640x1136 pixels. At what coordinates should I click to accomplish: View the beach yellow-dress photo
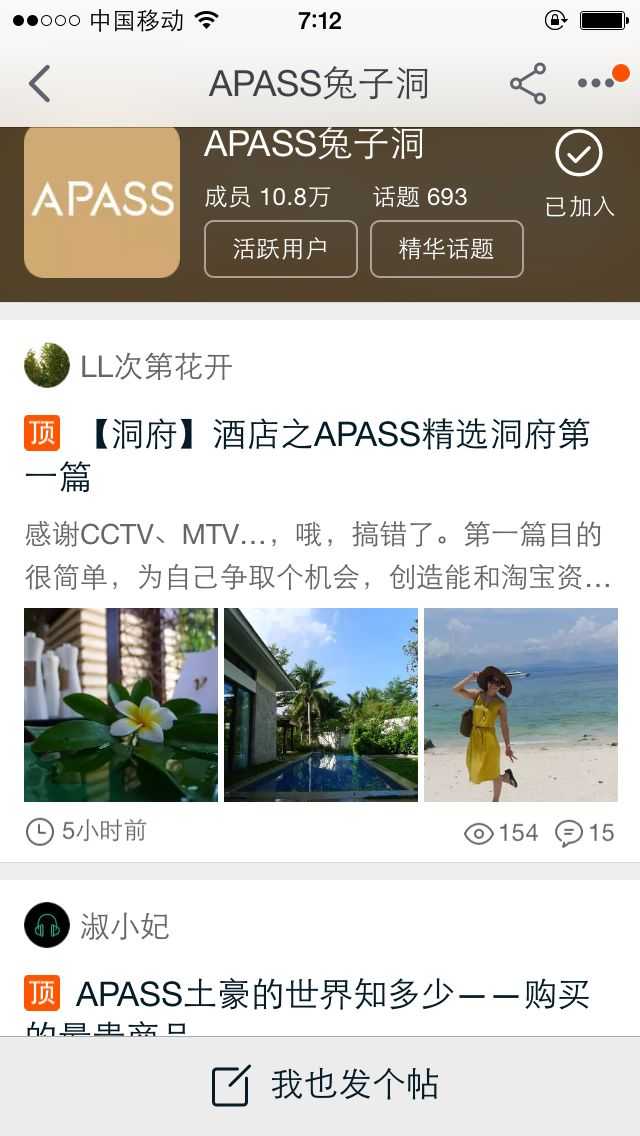click(x=521, y=704)
